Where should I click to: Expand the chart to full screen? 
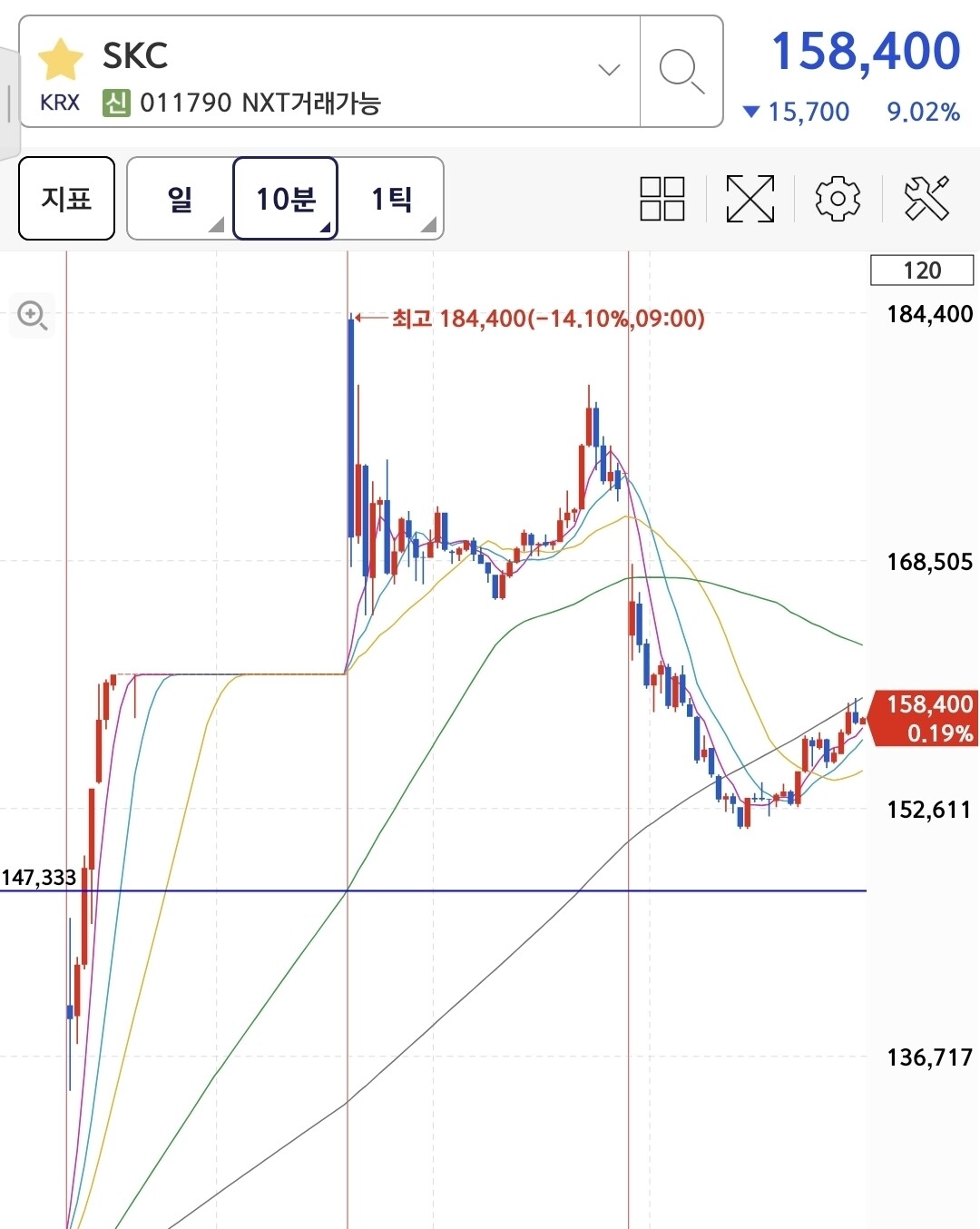click(x=750, y=199)
